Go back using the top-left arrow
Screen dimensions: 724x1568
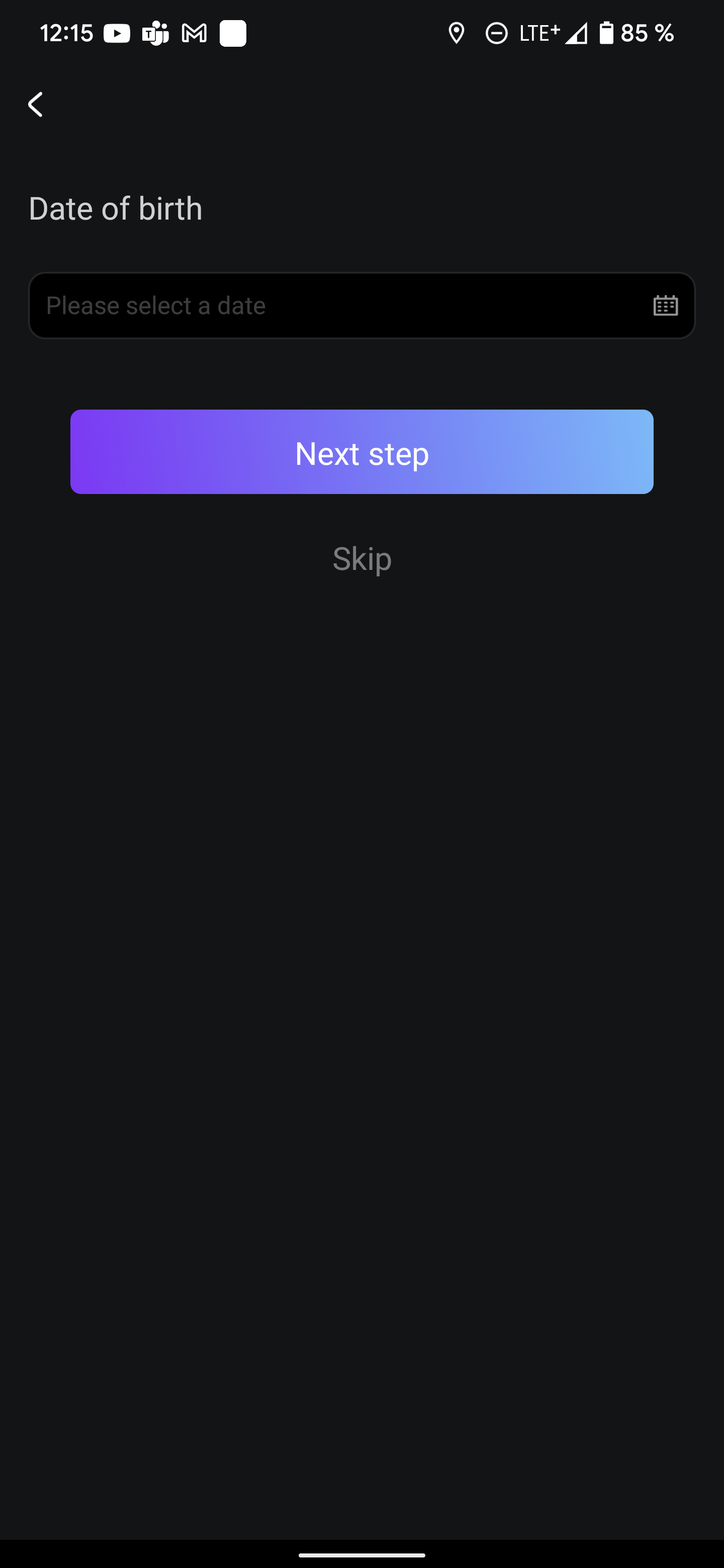(35, 104)
